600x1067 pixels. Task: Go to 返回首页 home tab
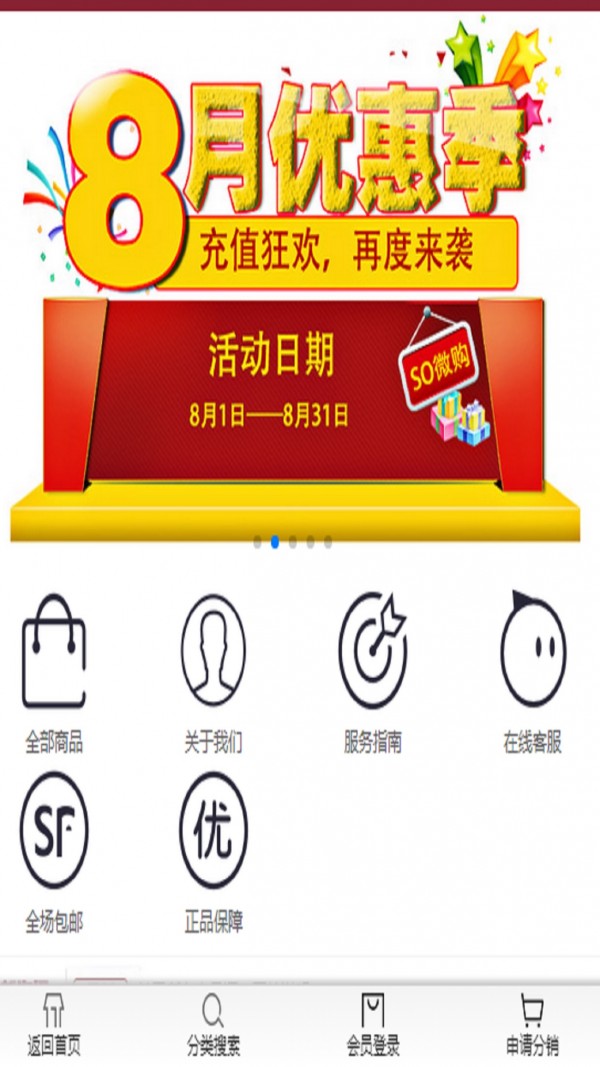click(x=54, y=1026)
